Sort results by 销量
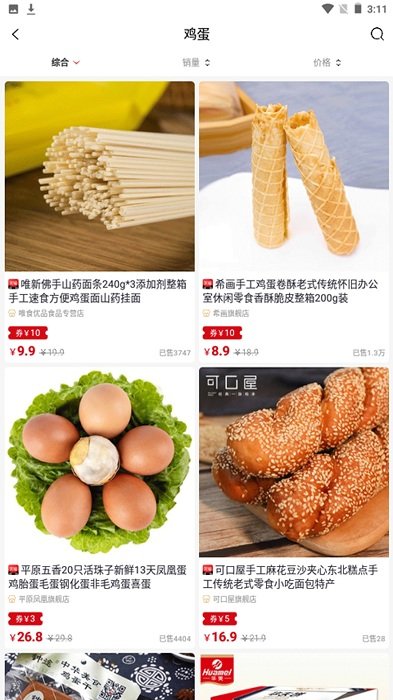The image size is (393, 700). click(196, 62)
